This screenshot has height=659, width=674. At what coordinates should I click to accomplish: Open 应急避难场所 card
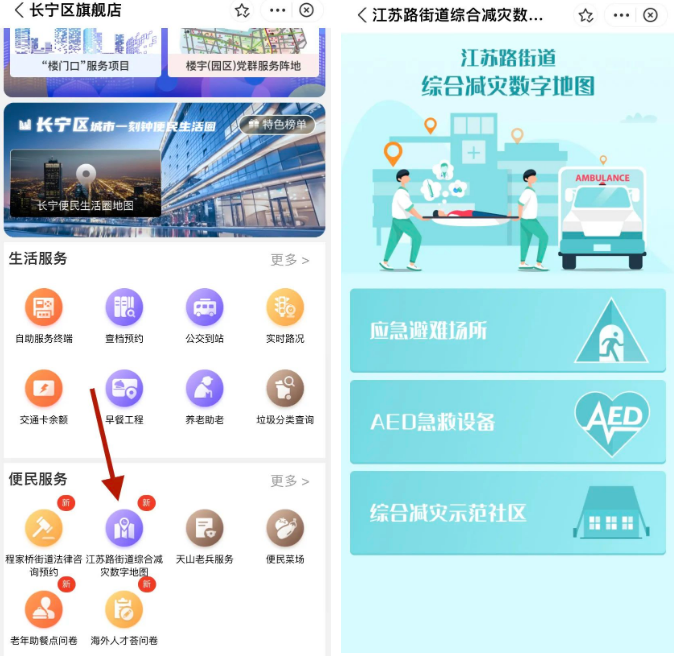(x=507, y=331)
